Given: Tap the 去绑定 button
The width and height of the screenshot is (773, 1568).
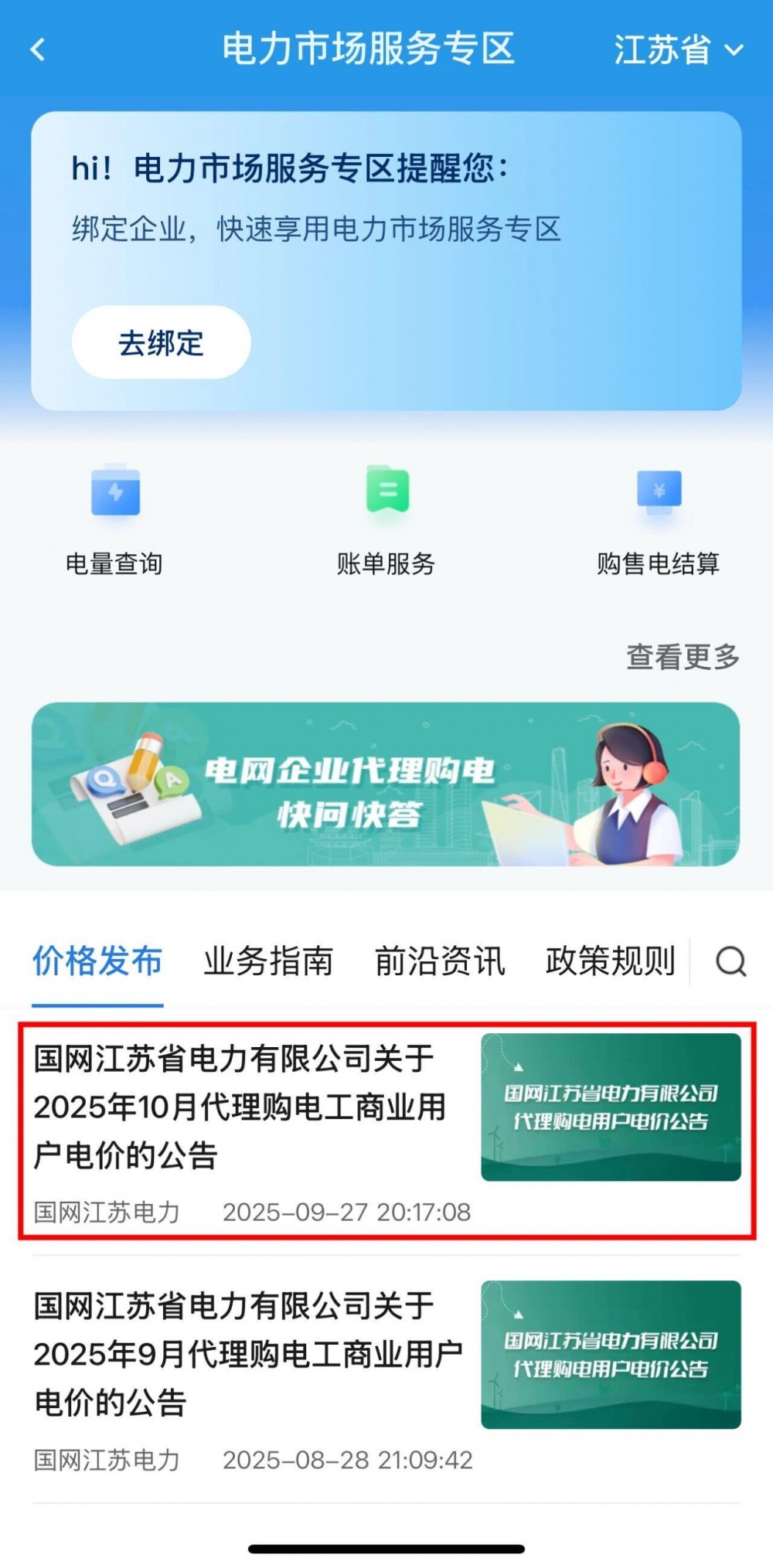Looking at the screenshot, I should point(161,342).
